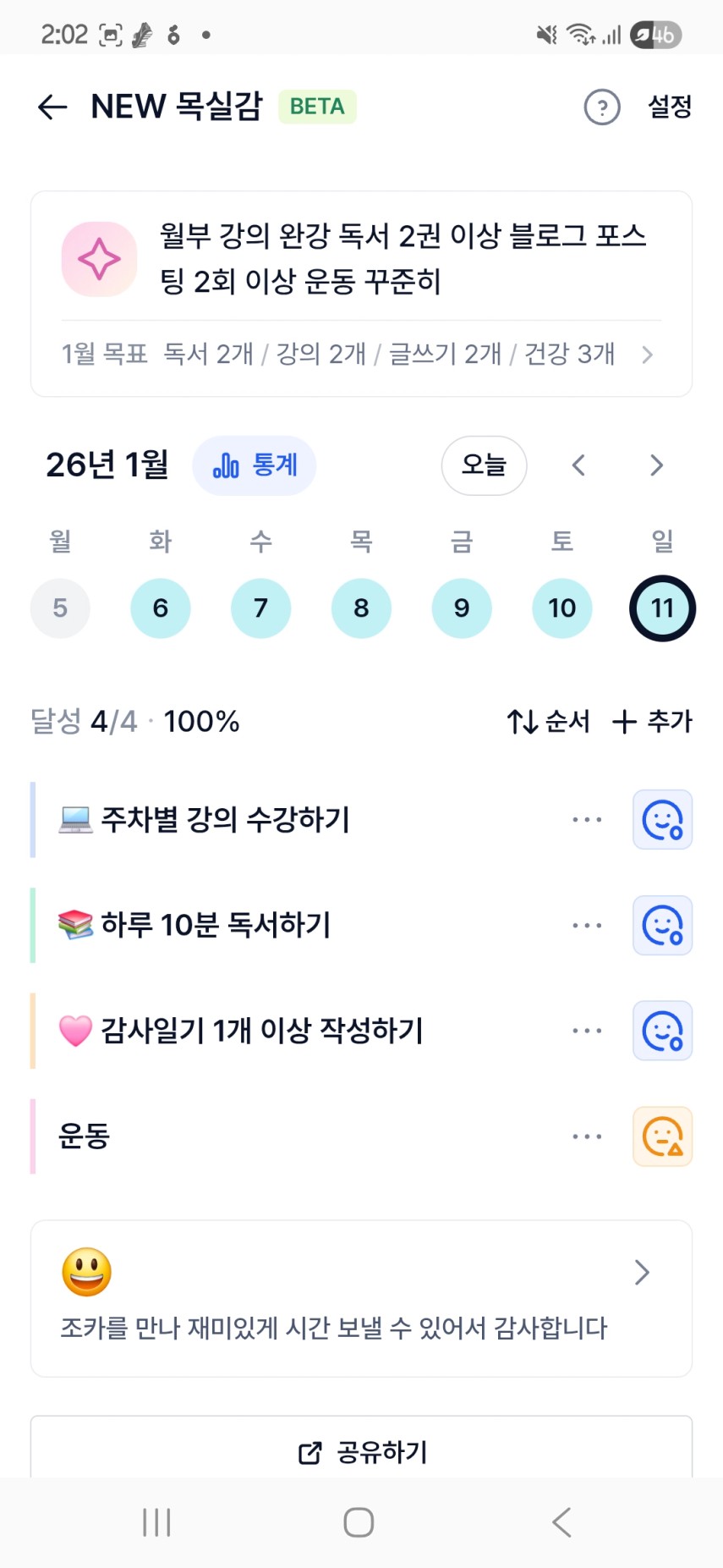This screenshot has width=723, height=1568.
Task: View 통계 statistics
Action: (255, 465)
